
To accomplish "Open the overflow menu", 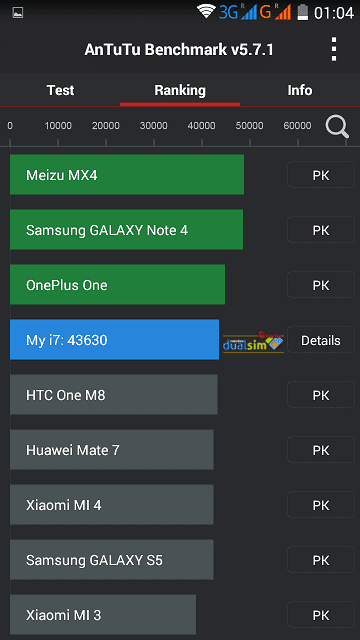I will [x=334, y=49].
